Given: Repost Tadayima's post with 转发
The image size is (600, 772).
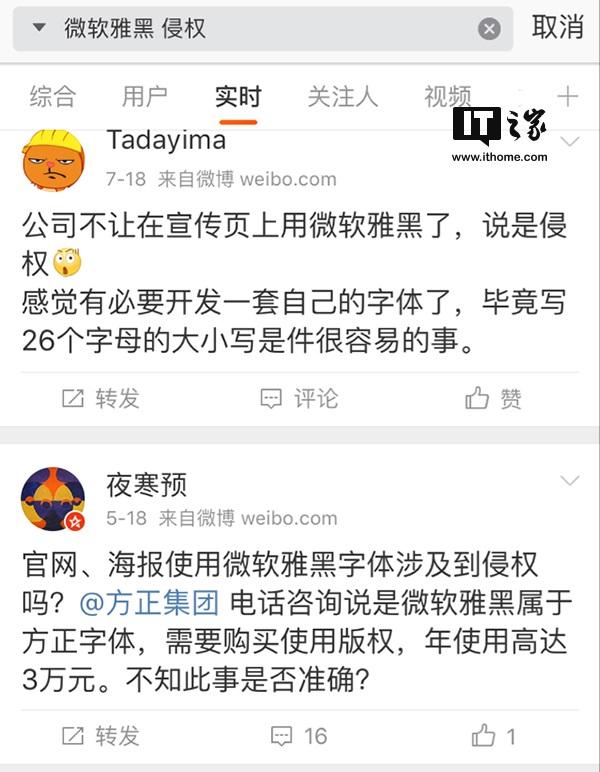Looking at the screenshot, I should coord(100,398).
